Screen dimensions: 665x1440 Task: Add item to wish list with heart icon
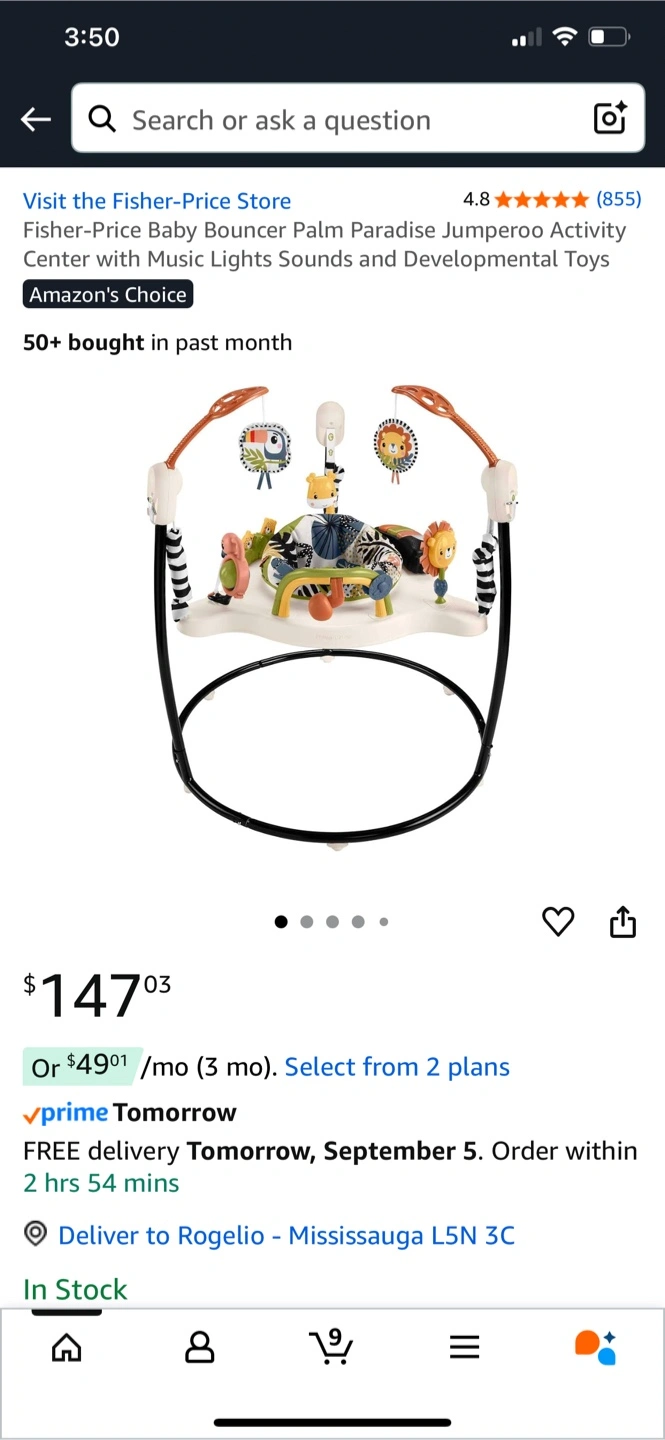tap(558, 922)
